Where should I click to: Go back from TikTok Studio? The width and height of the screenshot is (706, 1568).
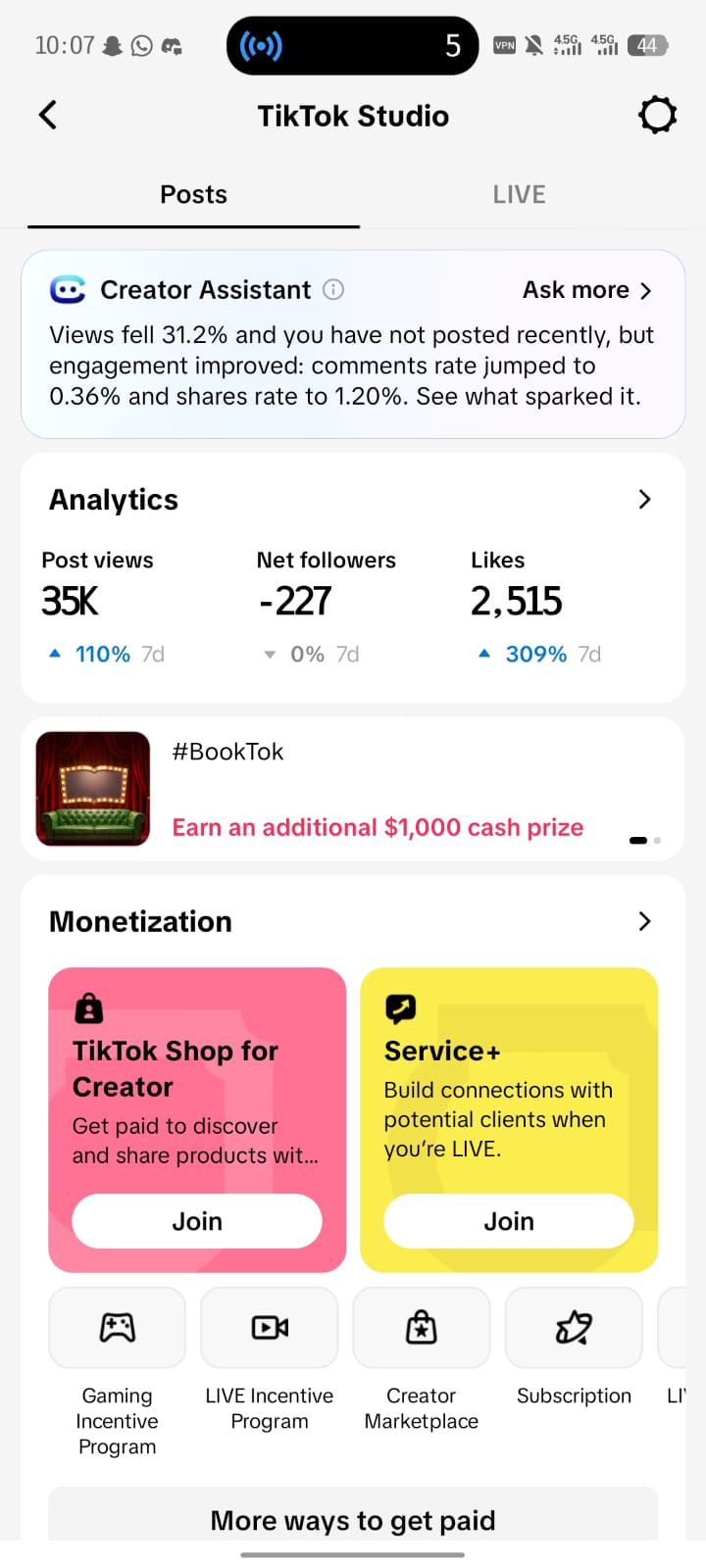(x=48, y=116)
